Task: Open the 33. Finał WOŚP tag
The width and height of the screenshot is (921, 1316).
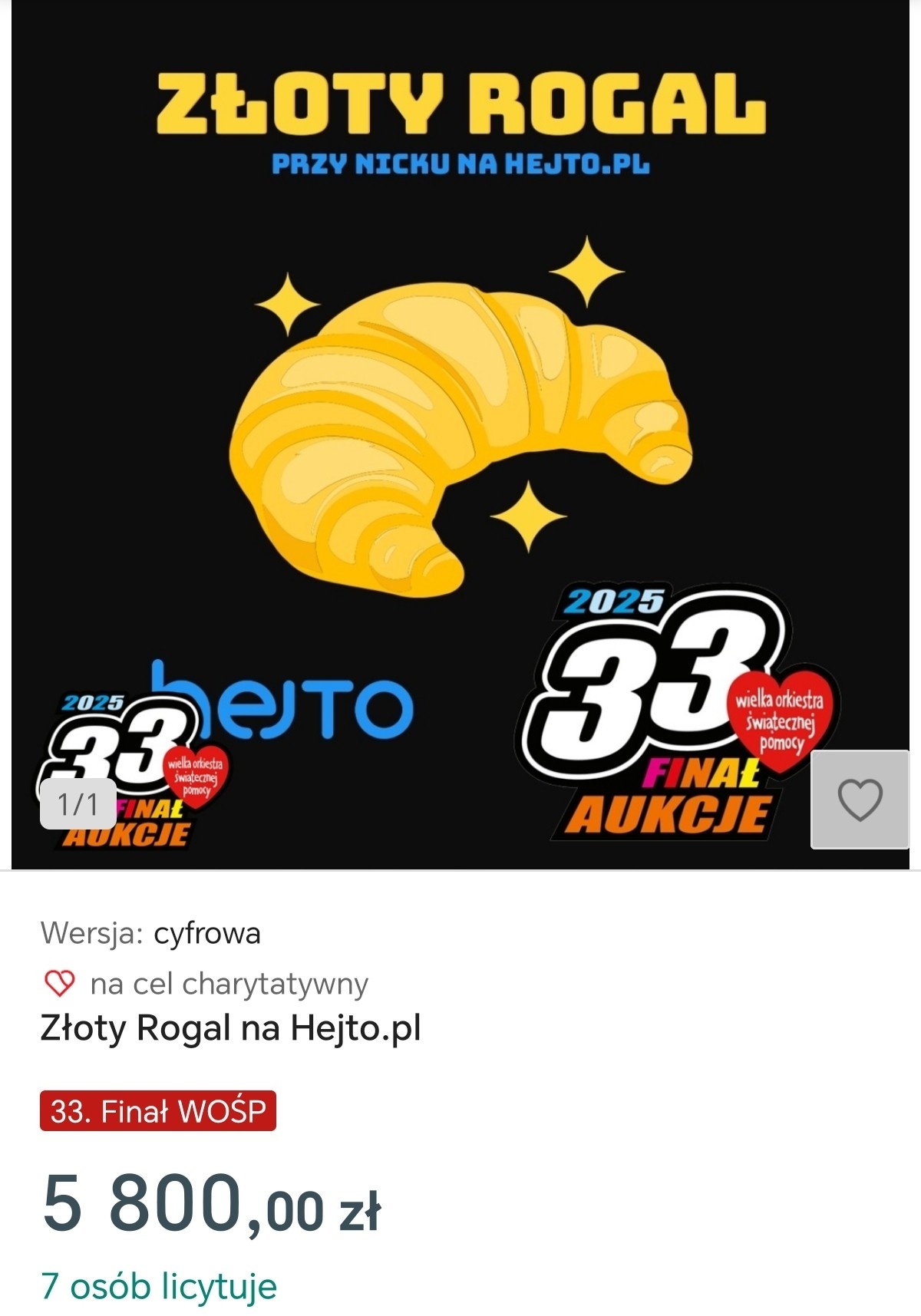Action: (158, 1110)
